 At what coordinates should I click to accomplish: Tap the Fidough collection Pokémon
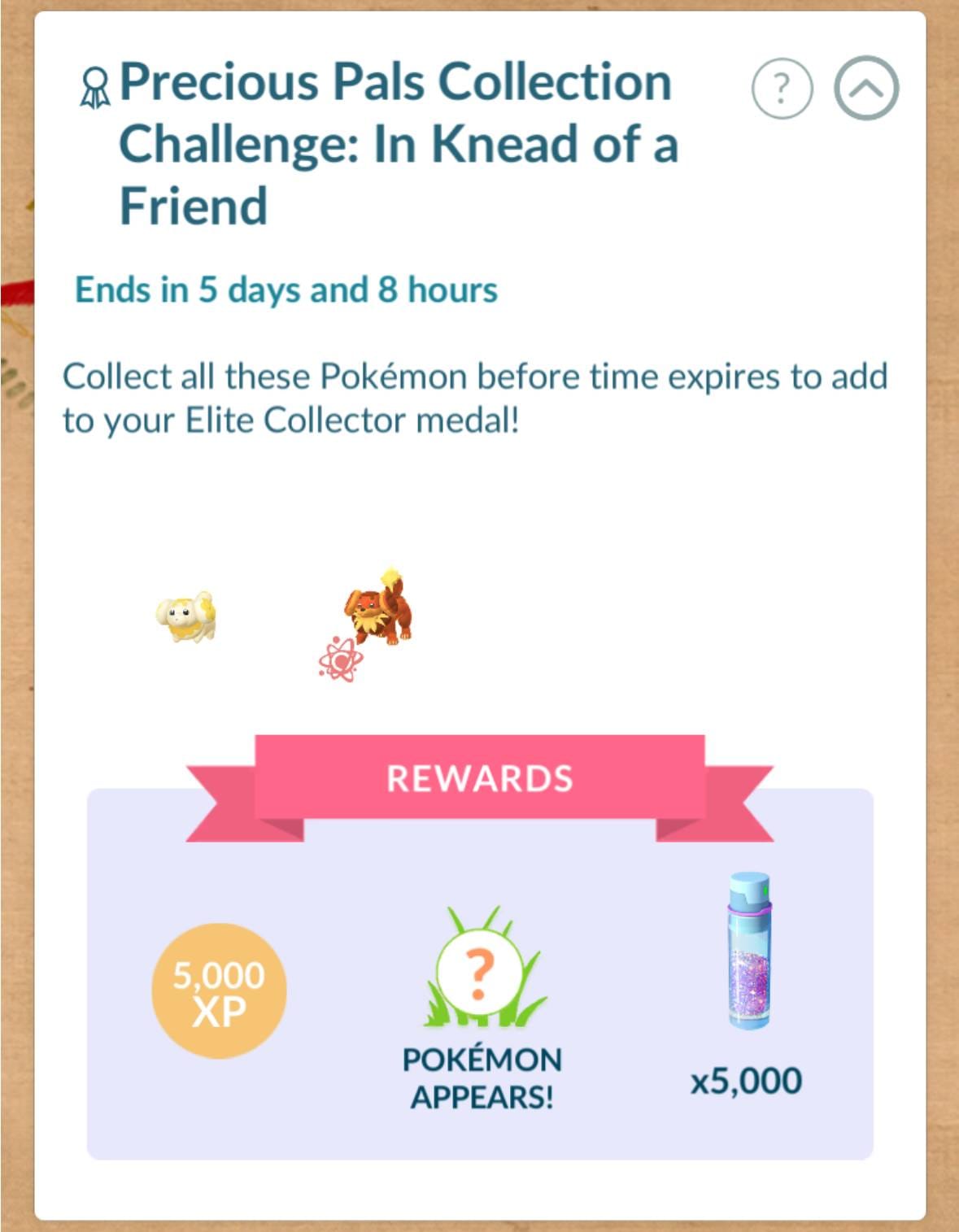[x=186, y=616]
